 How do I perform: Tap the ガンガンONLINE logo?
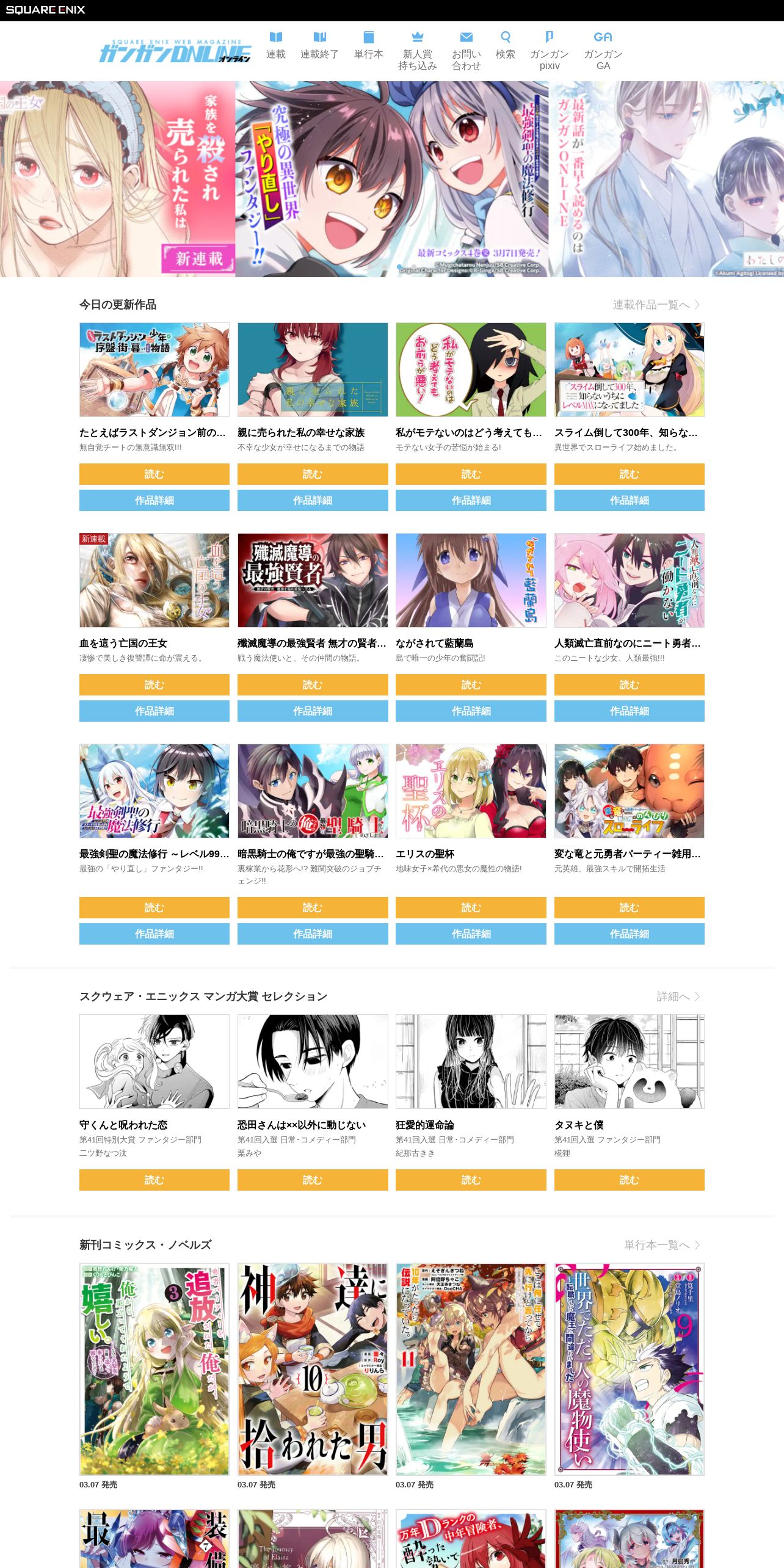coord(175,51)
